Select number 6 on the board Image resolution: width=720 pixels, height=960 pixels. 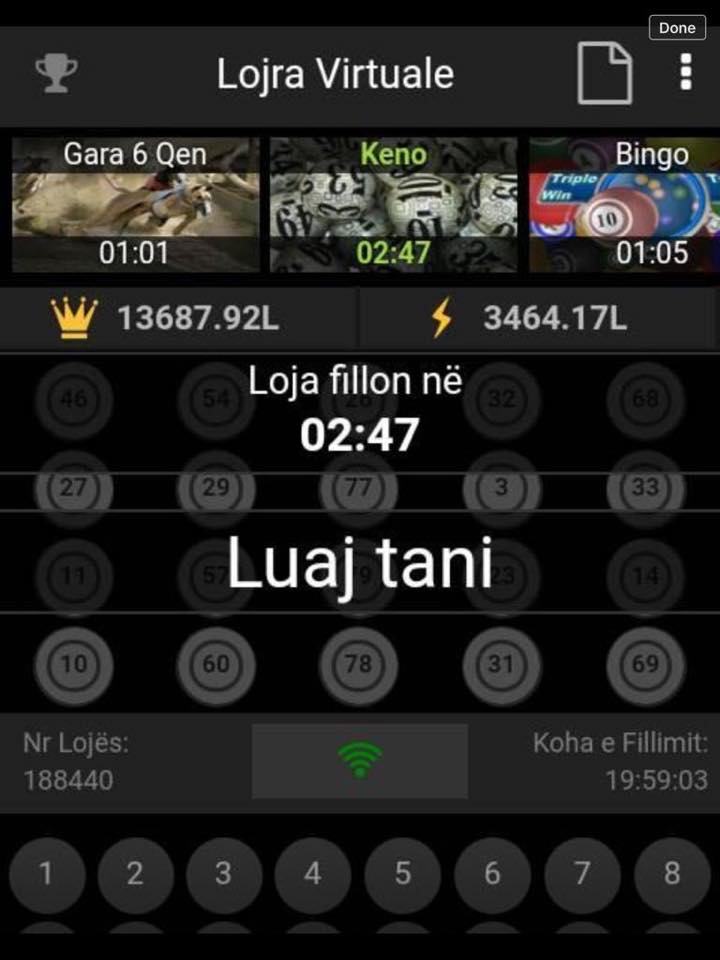pos(492,874)
